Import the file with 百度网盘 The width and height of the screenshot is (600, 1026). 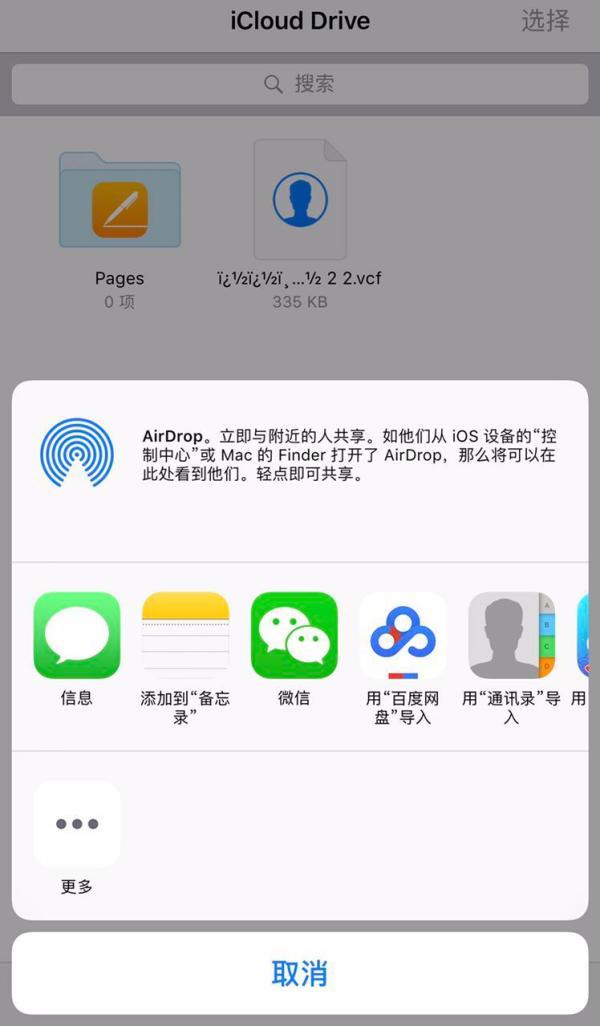(x=402, y=636)
